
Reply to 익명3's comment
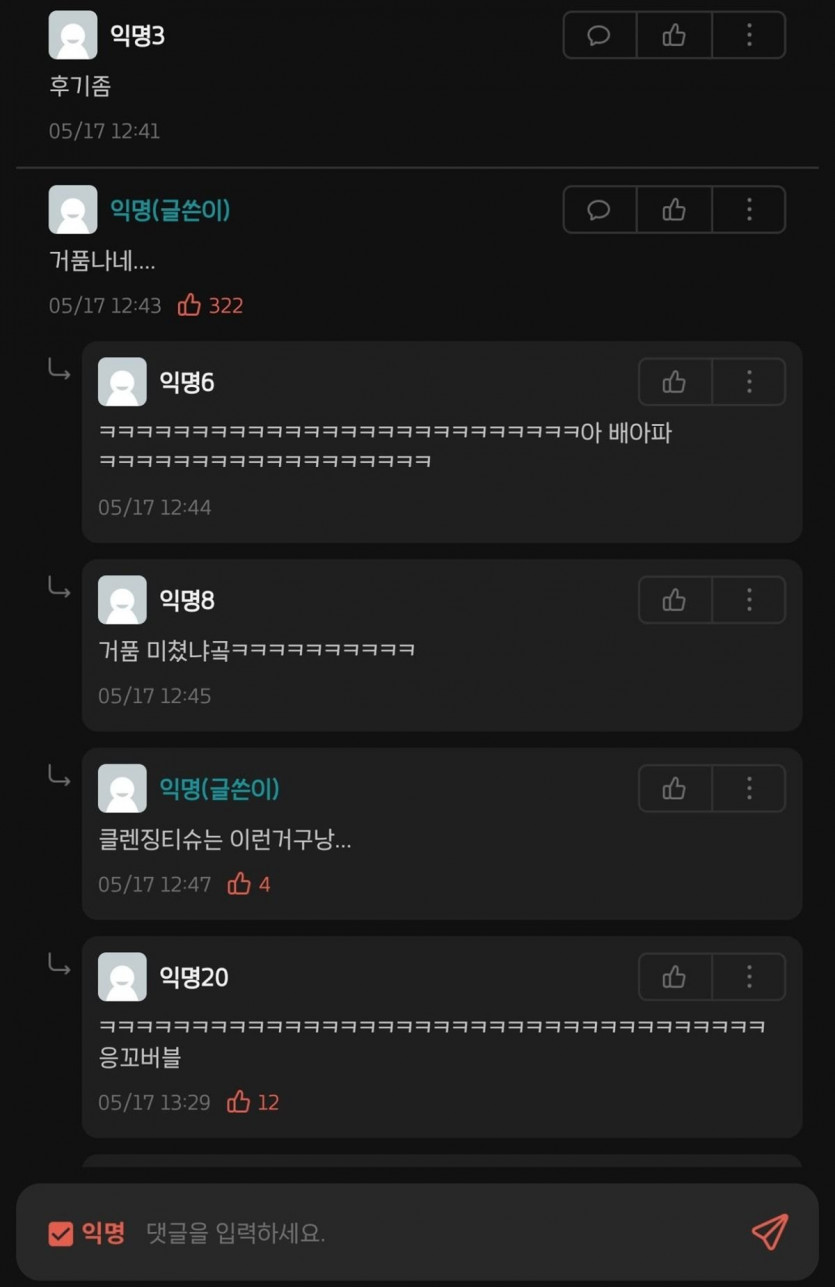coord(599,36)
